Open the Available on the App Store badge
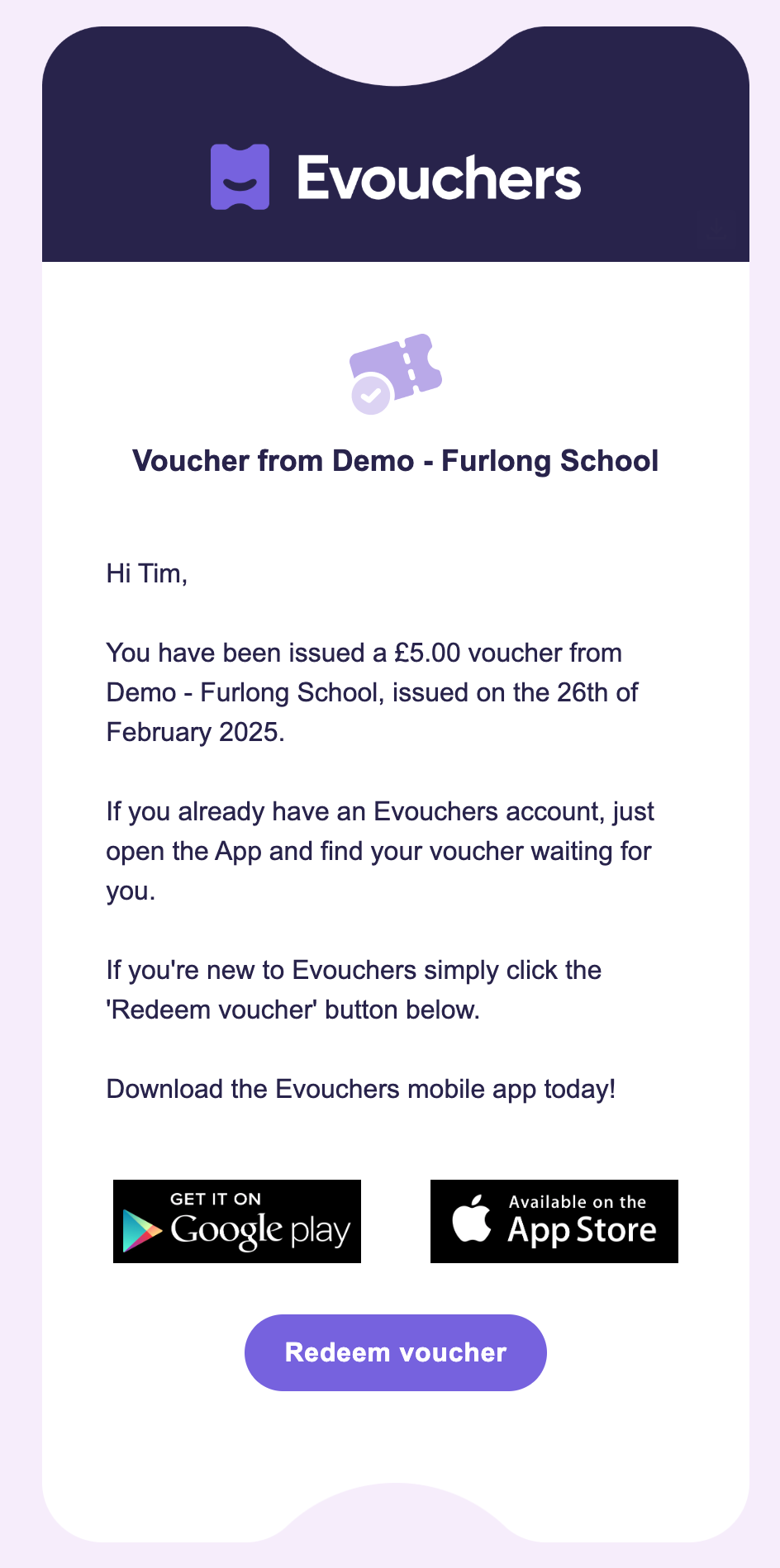The image size is (780, 1568). point(554,1221)
